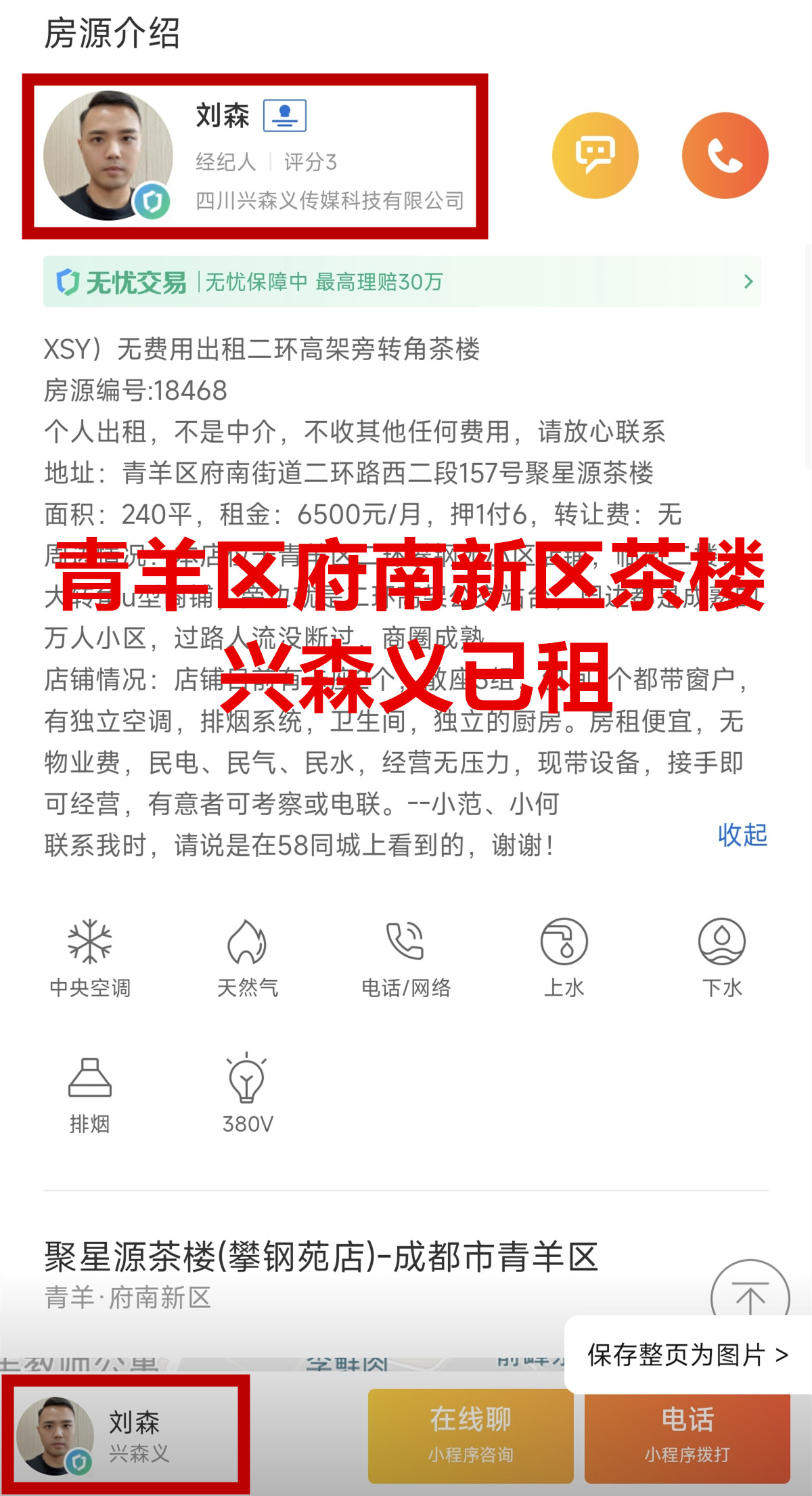Open agent 刘森's profile card

click(254, 156)
